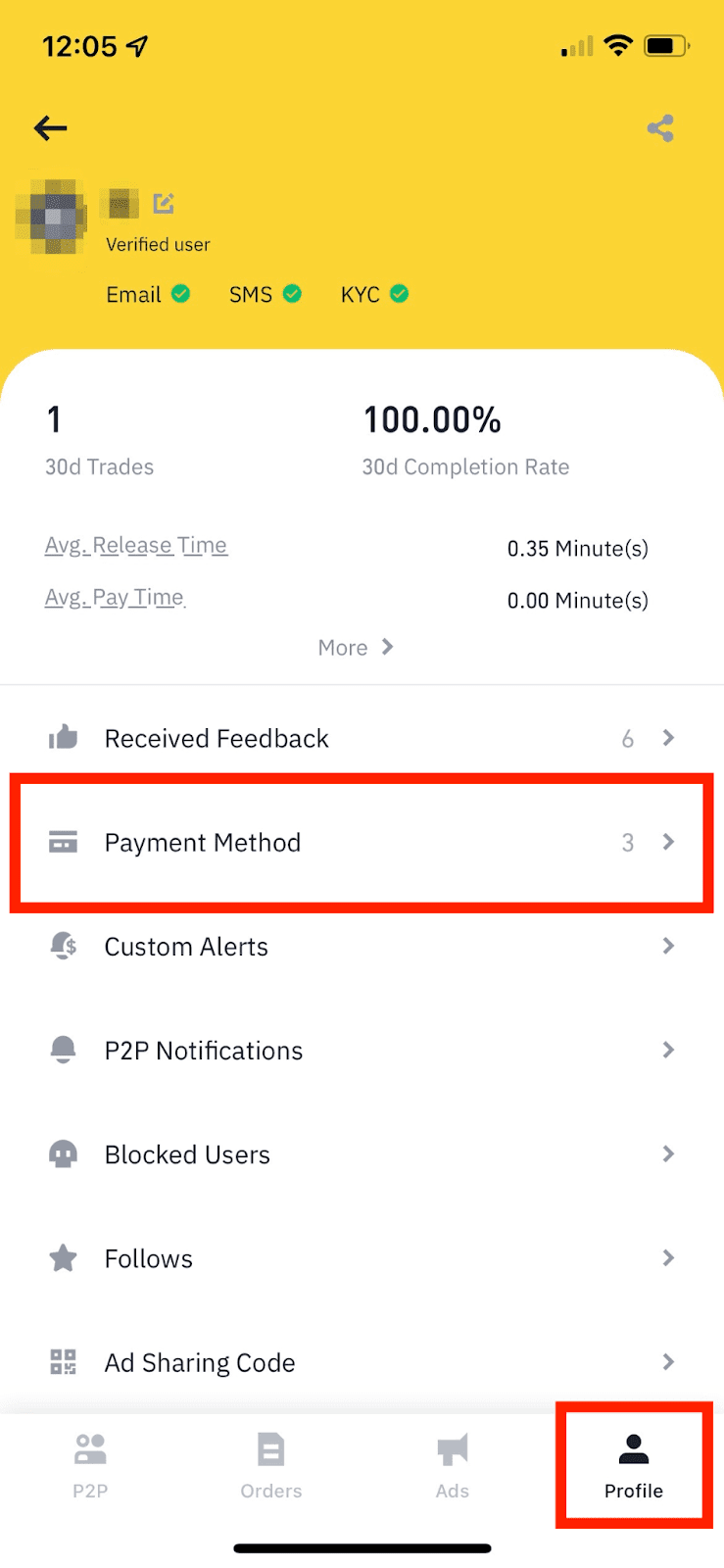
Task: Open the Follows list
Action: [362, 1258]
